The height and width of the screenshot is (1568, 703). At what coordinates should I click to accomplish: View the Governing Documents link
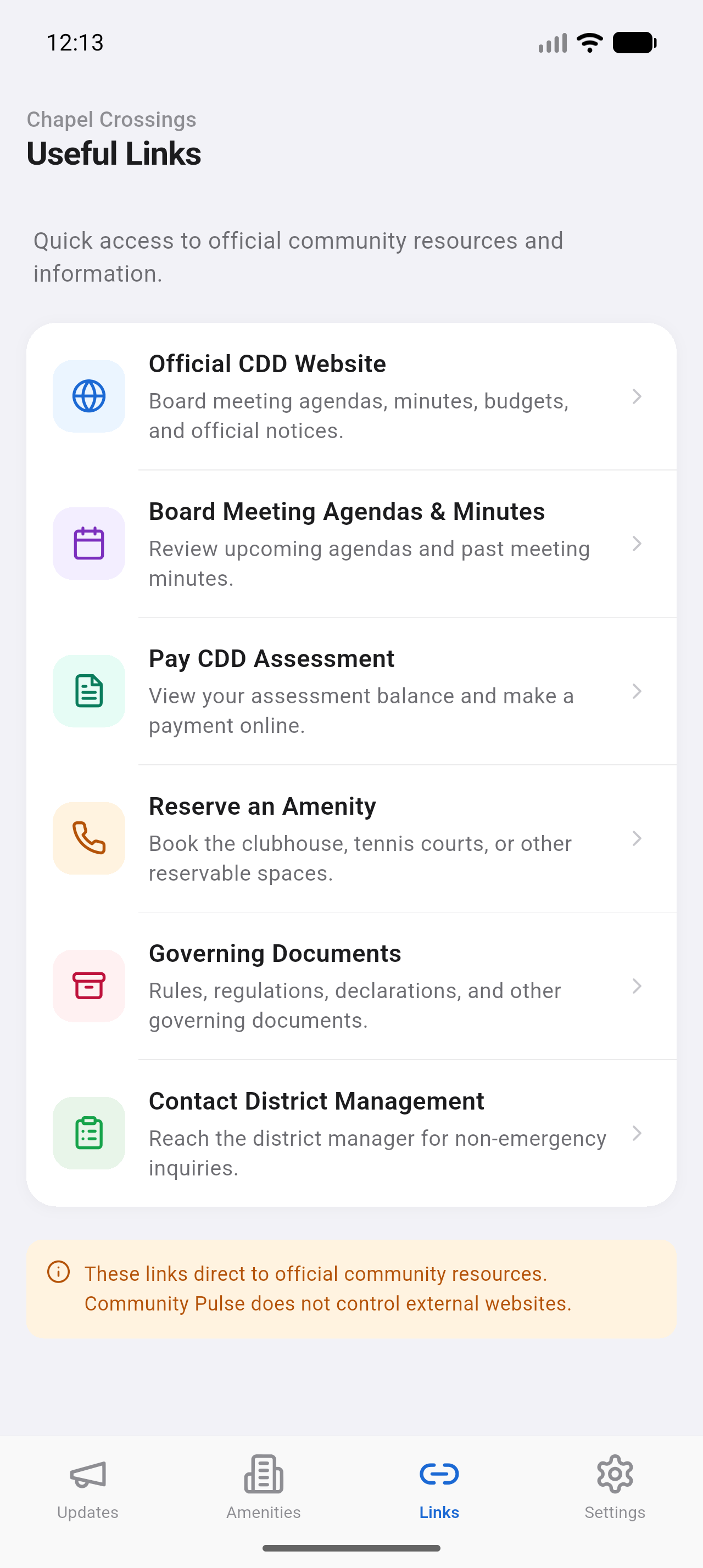351,985
